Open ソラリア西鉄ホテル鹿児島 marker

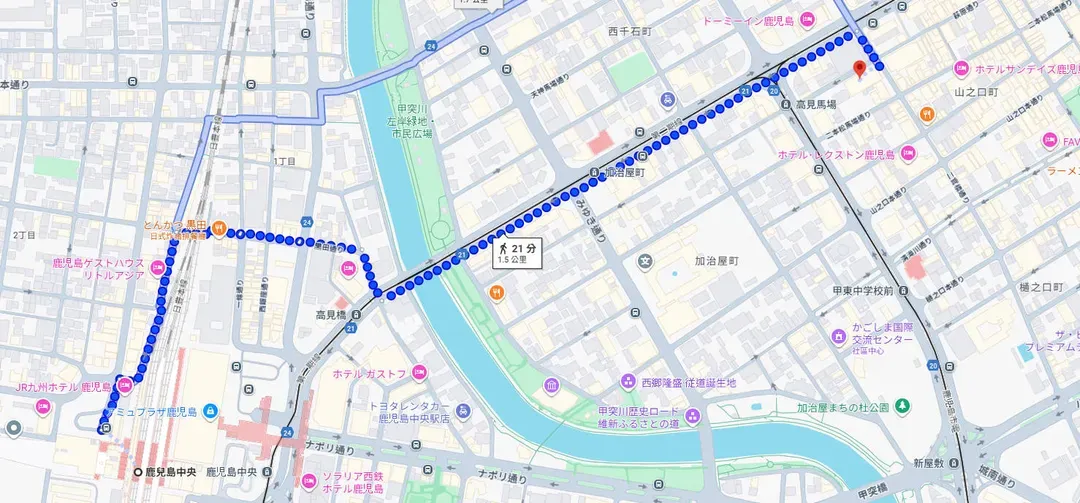point(309,482)
